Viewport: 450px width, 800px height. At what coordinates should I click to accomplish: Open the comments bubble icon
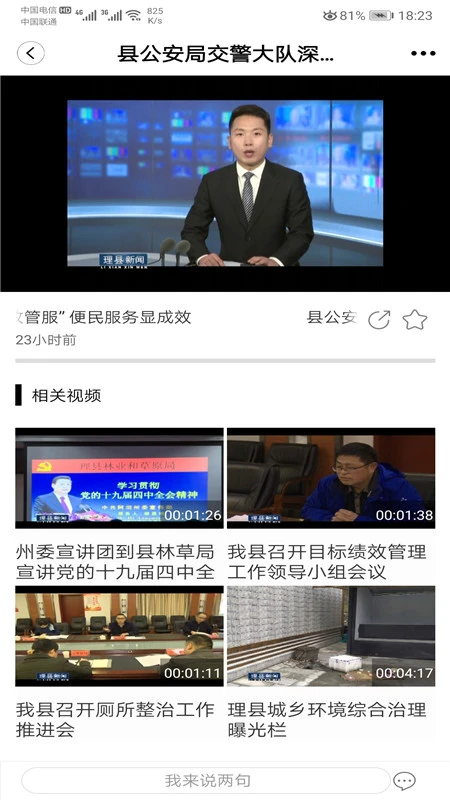point(405,781)
